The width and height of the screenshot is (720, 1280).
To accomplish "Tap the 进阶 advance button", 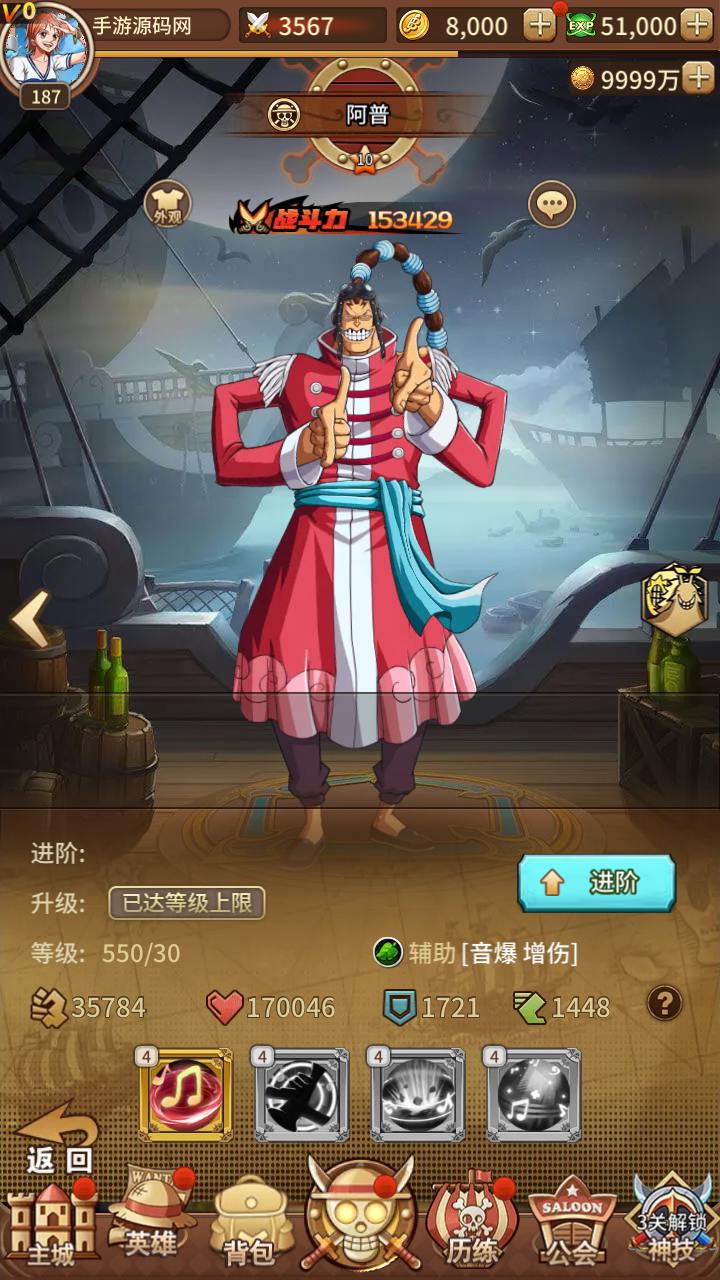I will (596, 882).
